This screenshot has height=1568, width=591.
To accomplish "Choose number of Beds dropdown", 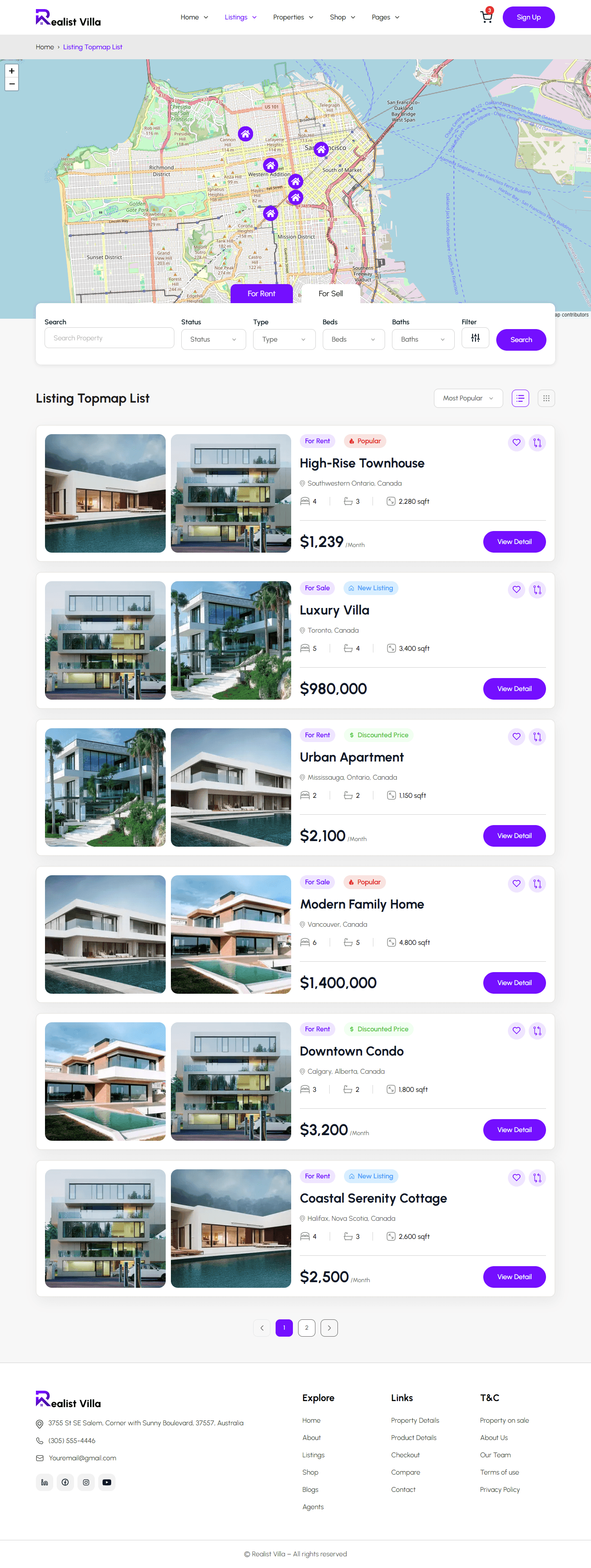I will click(353, 339).
